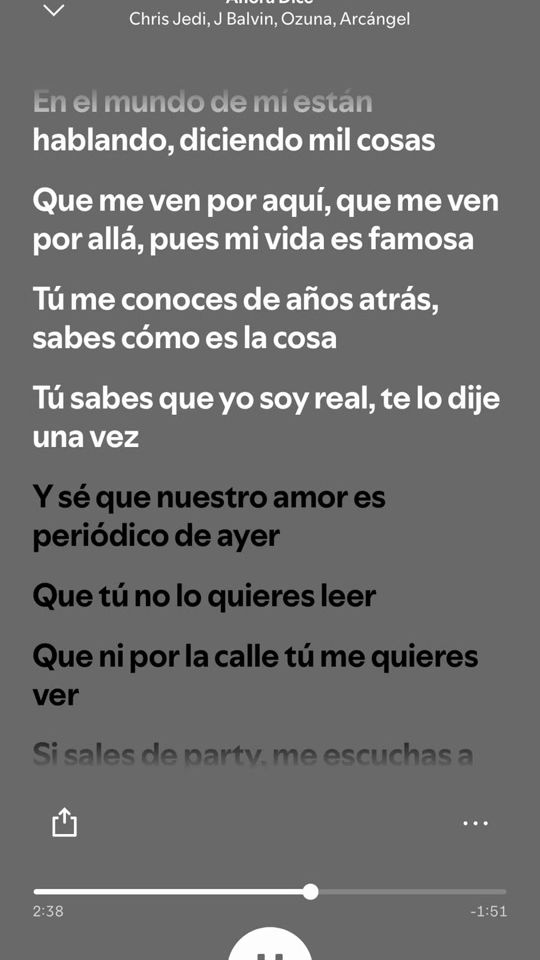Share the lyrics
This screenshot has width=540, height=960.
[64, 822]
